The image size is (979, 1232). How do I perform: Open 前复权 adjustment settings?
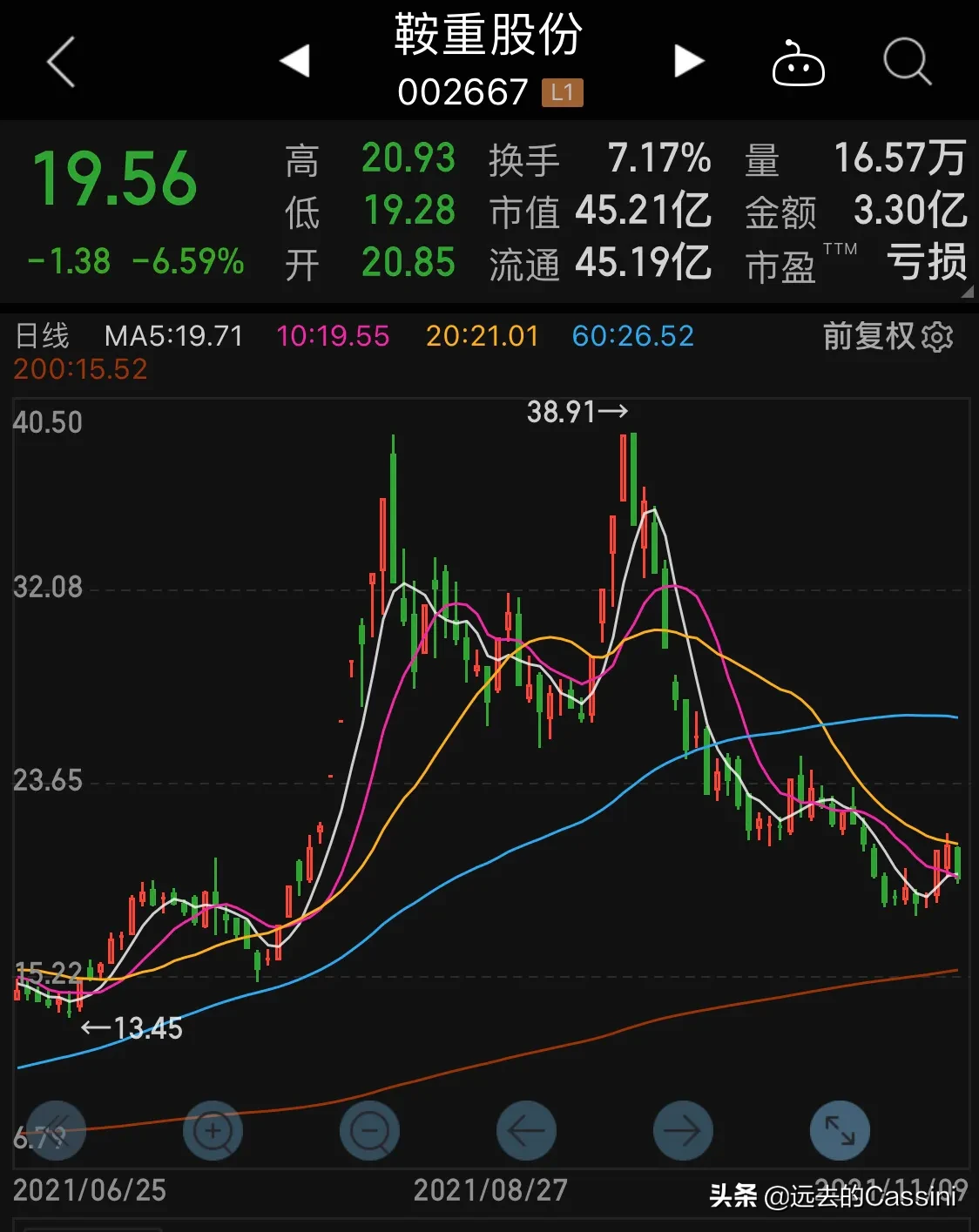(x=888, y=336)
